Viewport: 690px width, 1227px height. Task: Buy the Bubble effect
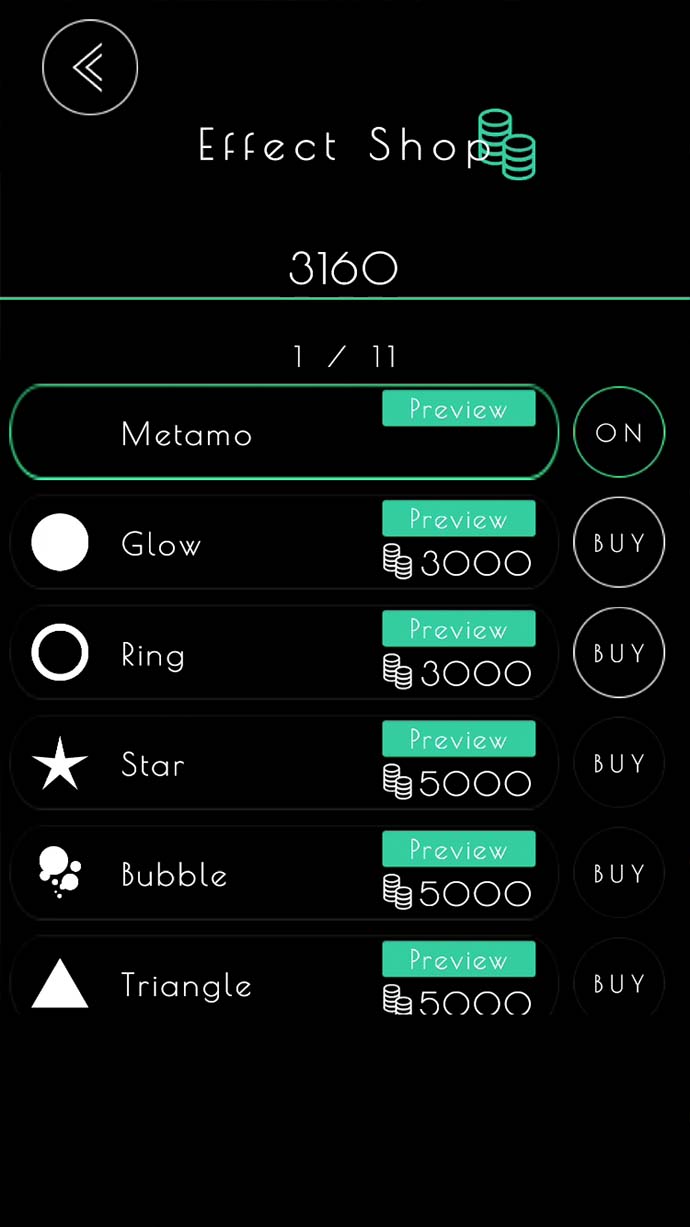click(619, 872)
